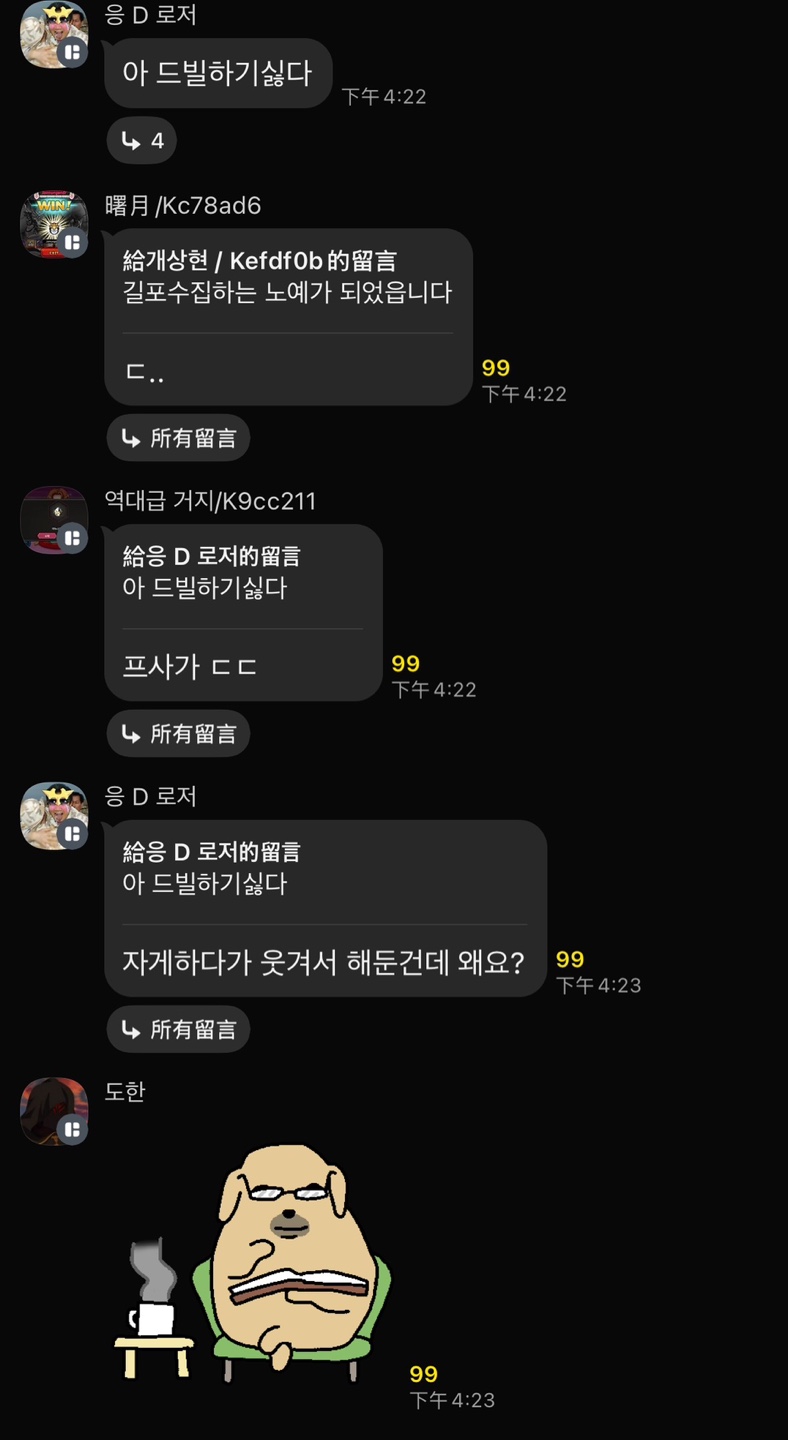View all replies under 자게하다가 웃겨서 message
The image size is (788, 1440).
[178, 1029]
